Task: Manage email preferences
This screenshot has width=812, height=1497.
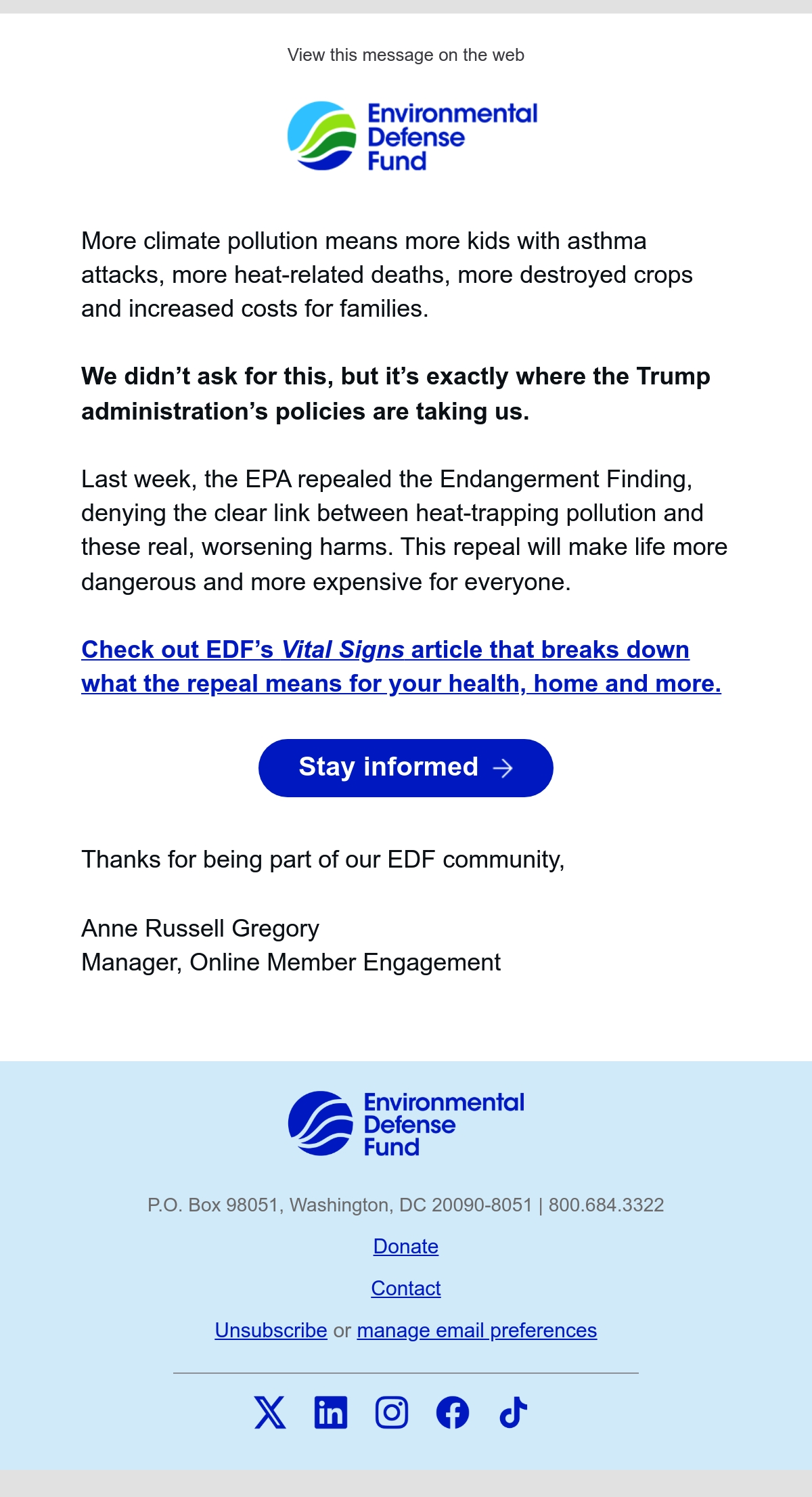Action: 477,1330
